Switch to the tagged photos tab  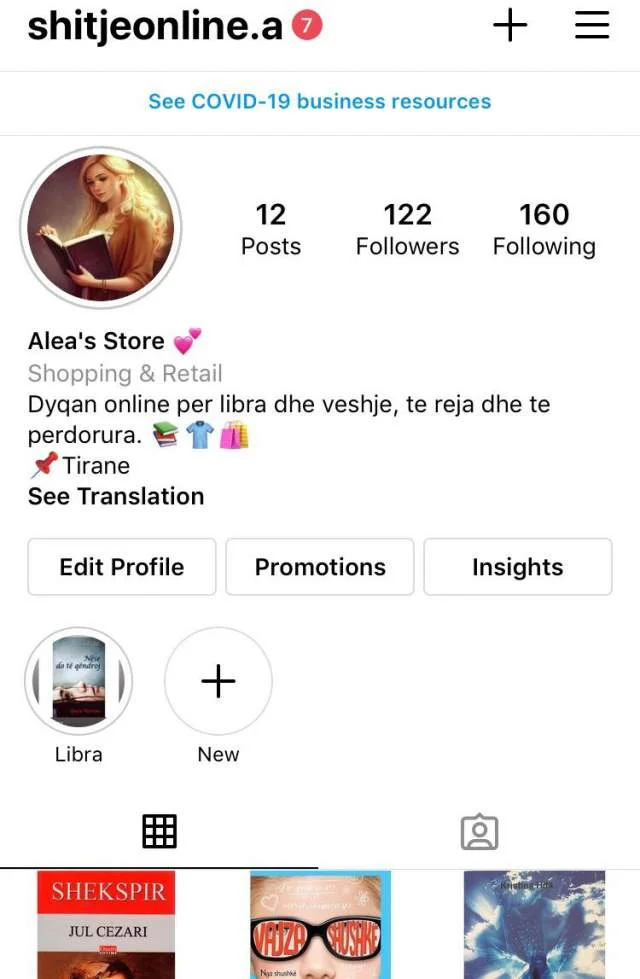coord(479,831)
